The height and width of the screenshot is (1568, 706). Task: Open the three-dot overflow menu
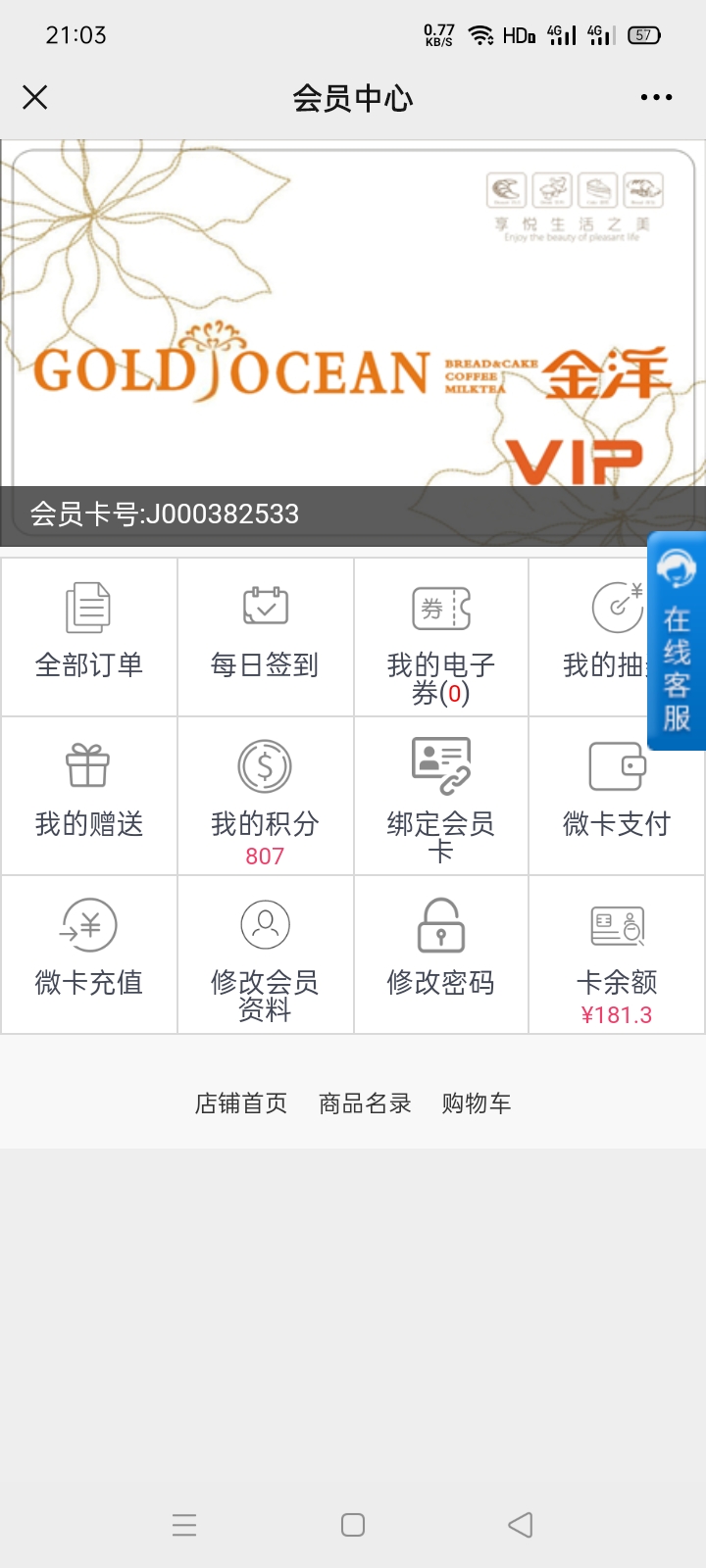pos(656,97)
